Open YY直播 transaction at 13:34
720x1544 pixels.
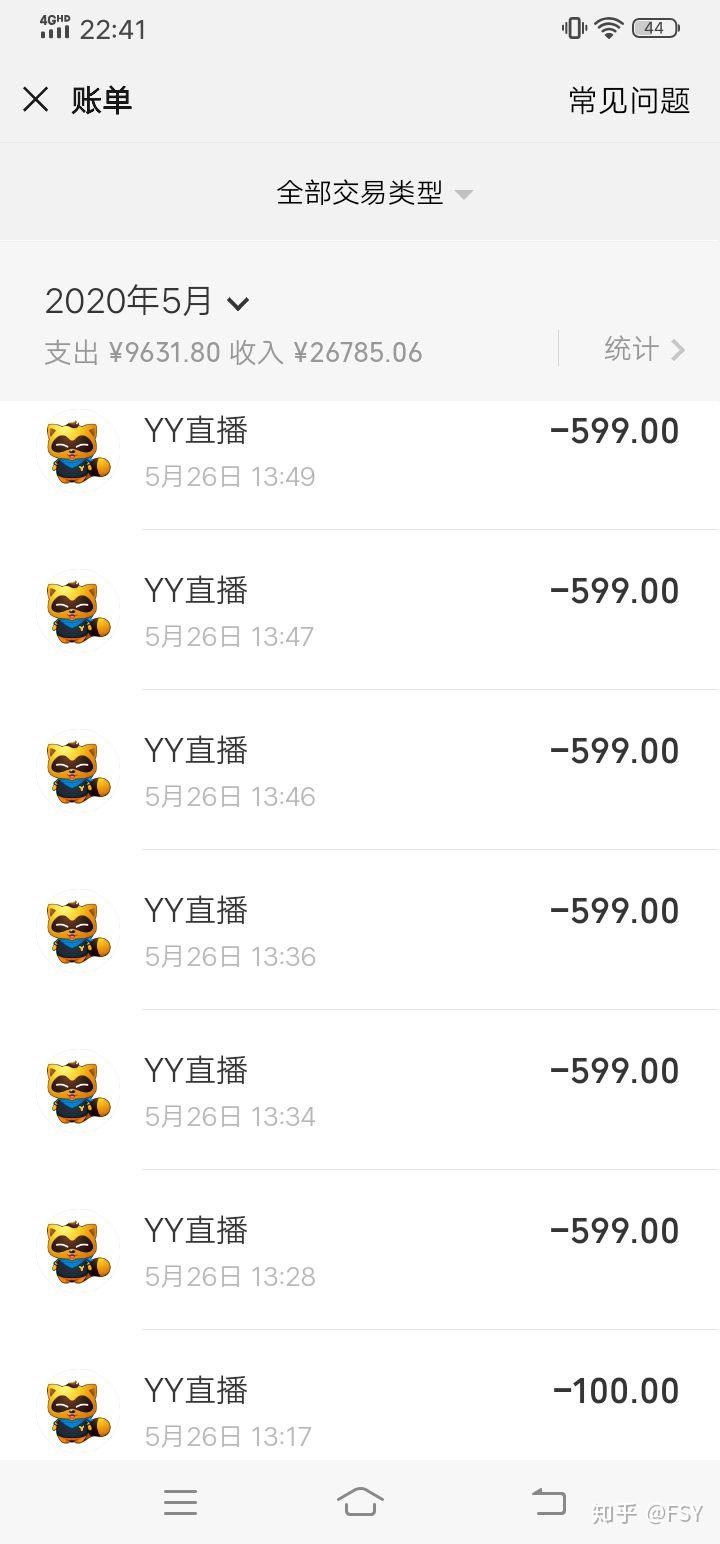[360, 1090]
